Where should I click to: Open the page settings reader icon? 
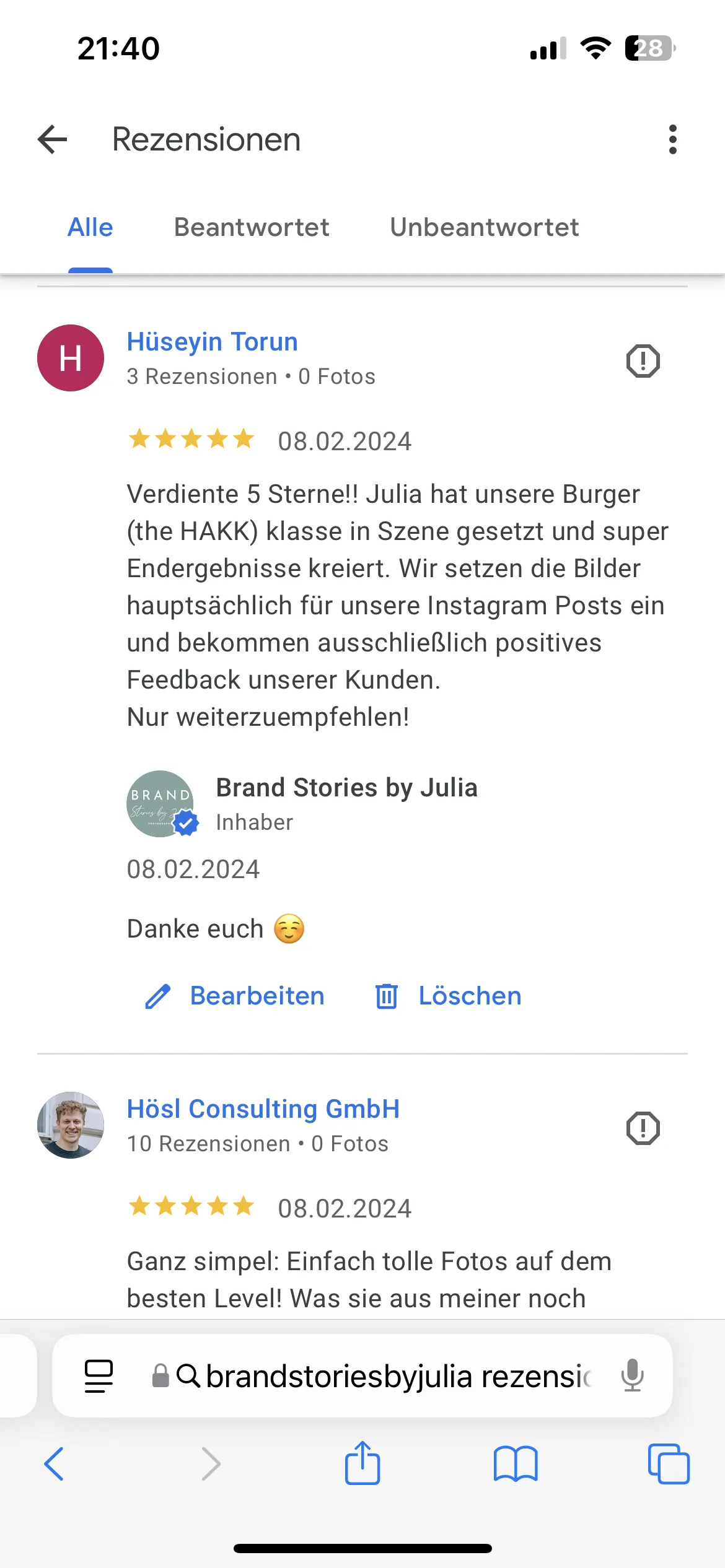click(x=99, y=1376)
